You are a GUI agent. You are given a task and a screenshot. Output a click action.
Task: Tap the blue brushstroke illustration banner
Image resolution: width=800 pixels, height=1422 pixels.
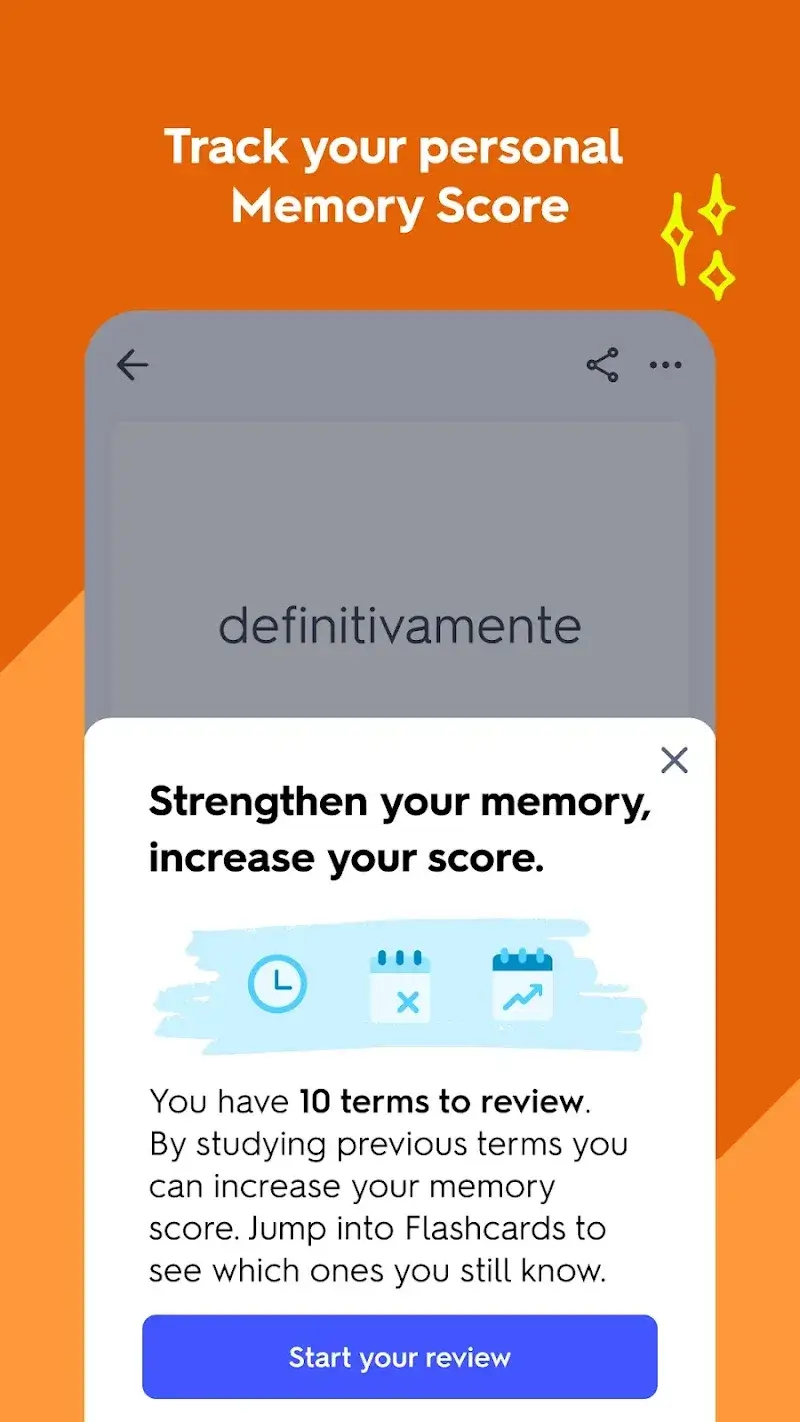click(x=400, y=985)
